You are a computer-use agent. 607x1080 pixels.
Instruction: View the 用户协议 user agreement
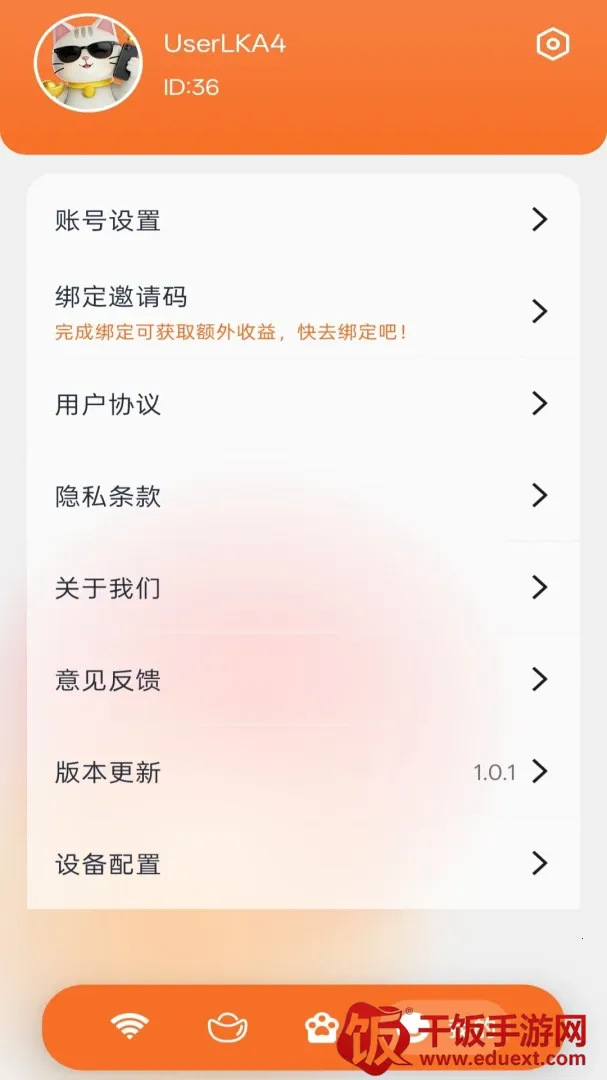(303, 404)
